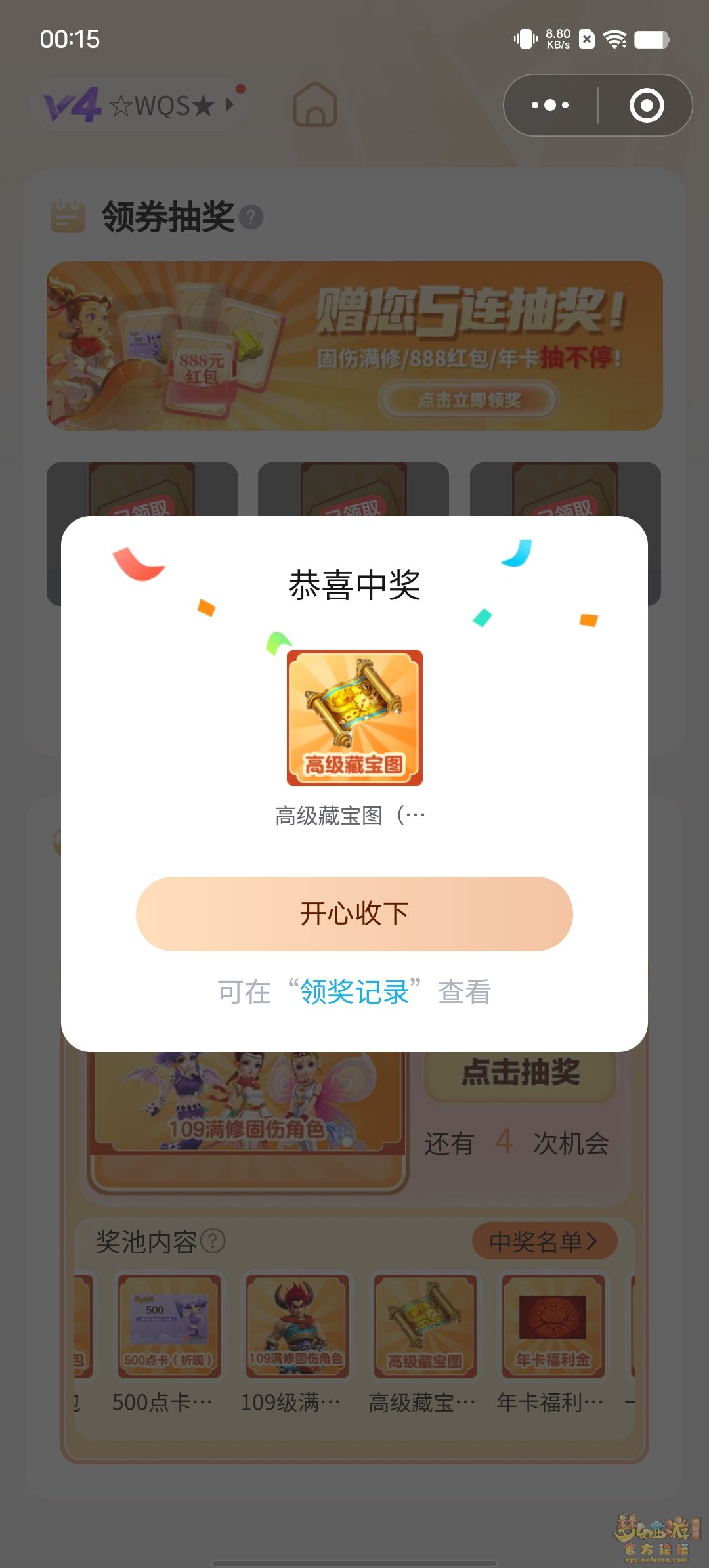Open the mini program more options menu
This screenshot has width=709, height=1568.
[550, 105]
